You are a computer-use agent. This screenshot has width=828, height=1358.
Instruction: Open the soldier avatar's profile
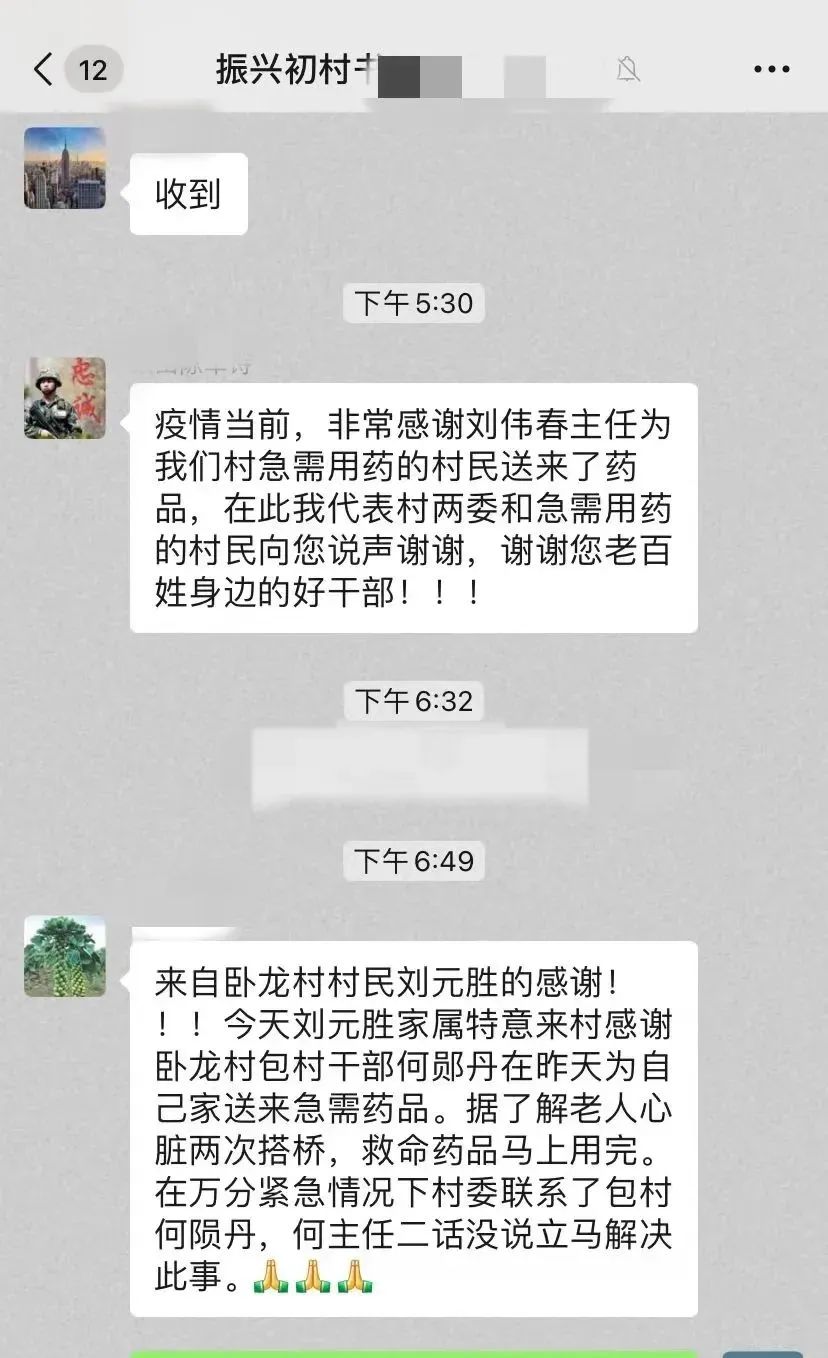point(65,398)
